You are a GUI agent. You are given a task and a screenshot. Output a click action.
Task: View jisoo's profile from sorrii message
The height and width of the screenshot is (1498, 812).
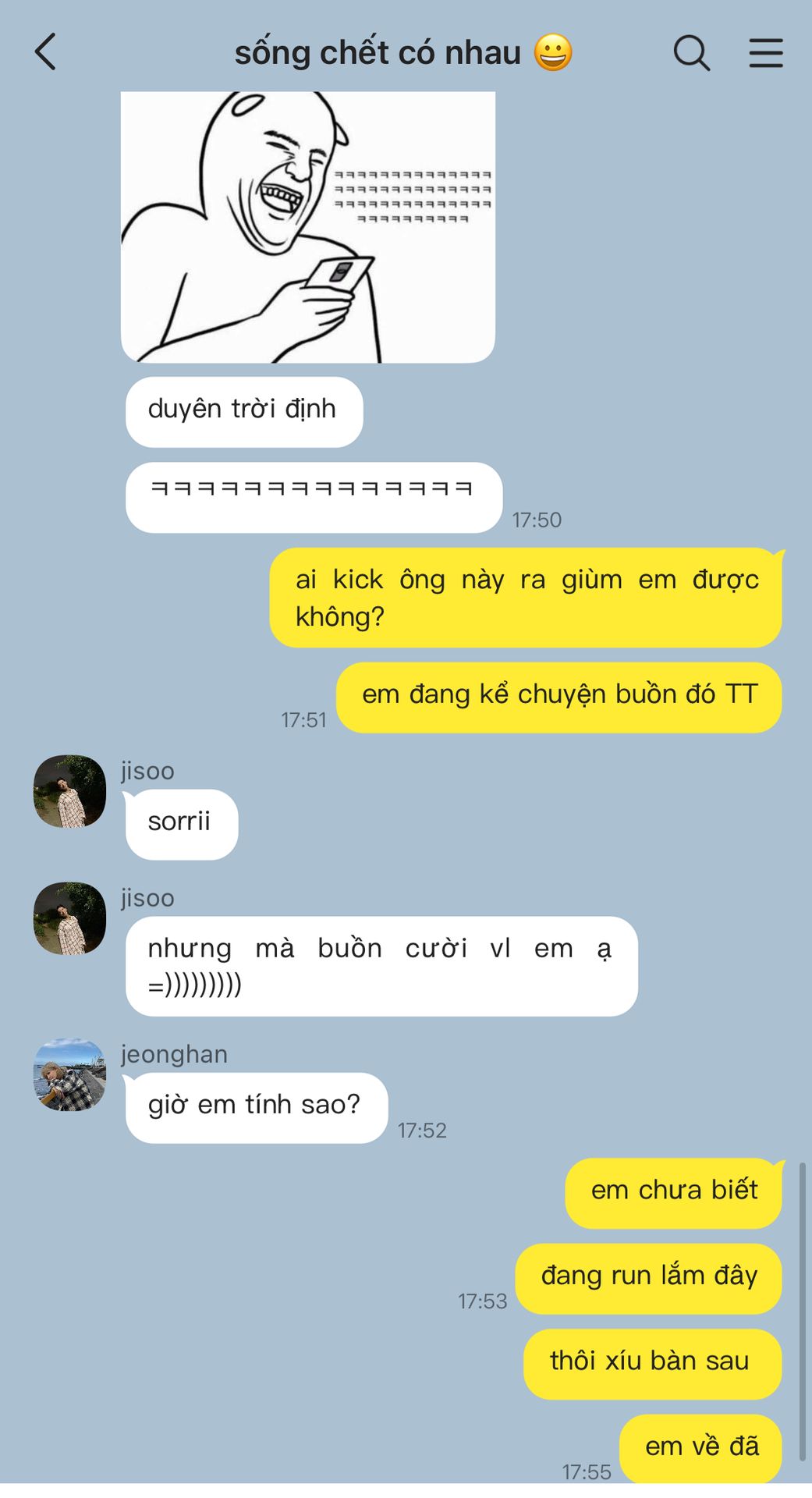tap(69, 791)
